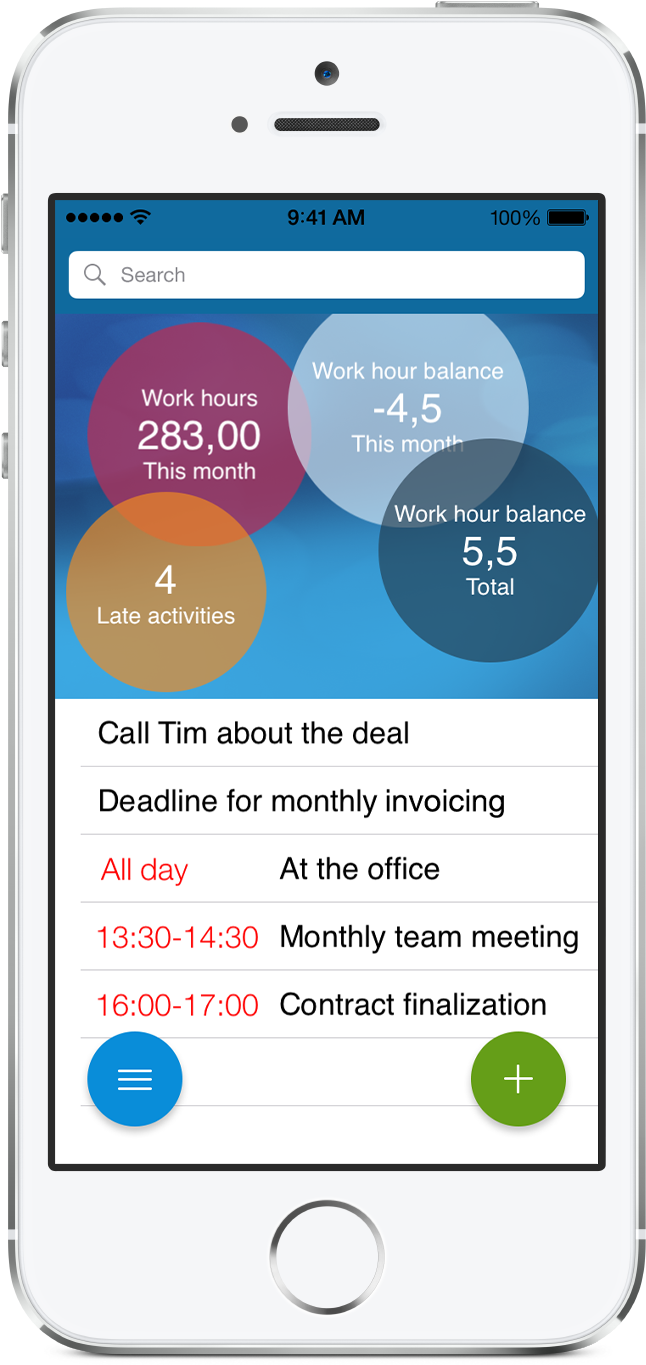This screenshot has width=646, height=1365.
Task: Select the All day At the office entry
Action: pyautogui.click(x=338, y=869)
